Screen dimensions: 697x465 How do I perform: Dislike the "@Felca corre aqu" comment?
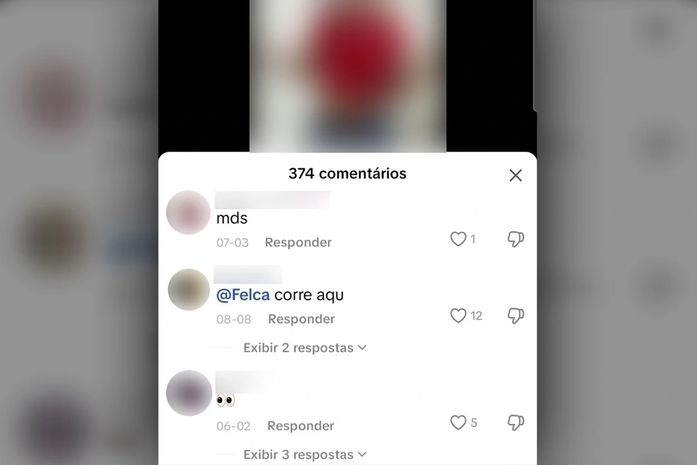coord(515,315)
